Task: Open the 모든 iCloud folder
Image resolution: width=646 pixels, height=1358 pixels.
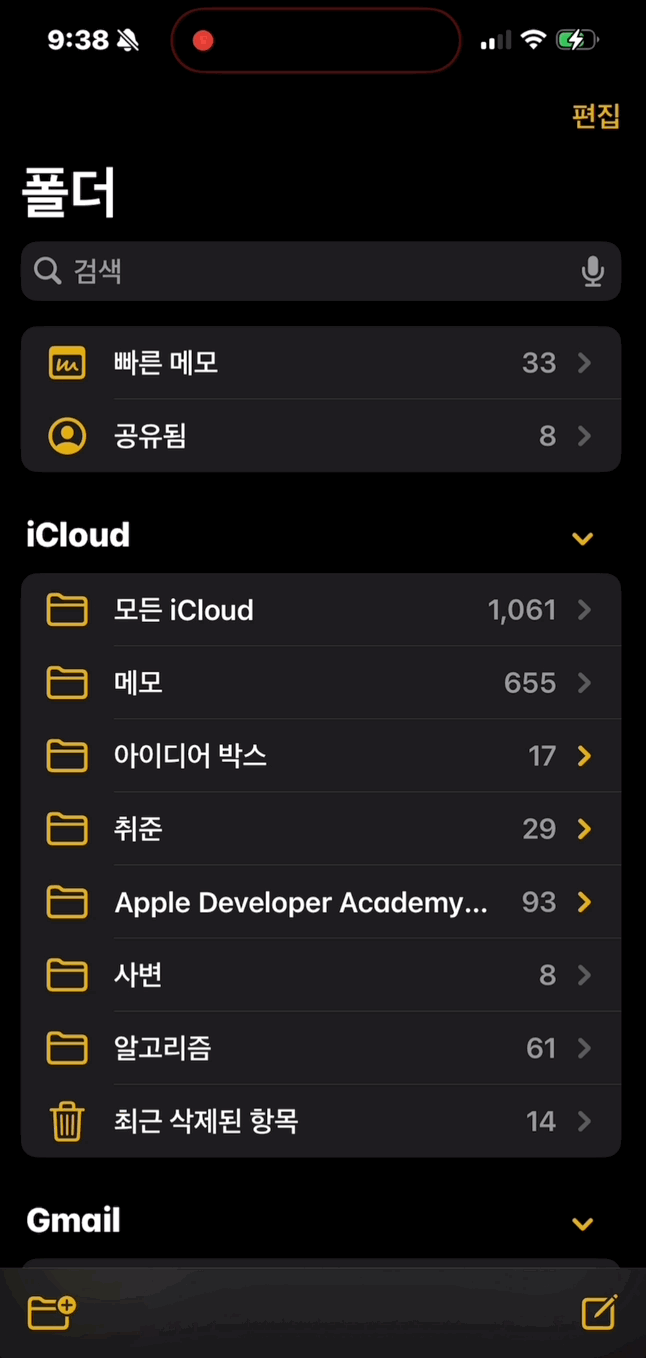Action: coord(320,610)
